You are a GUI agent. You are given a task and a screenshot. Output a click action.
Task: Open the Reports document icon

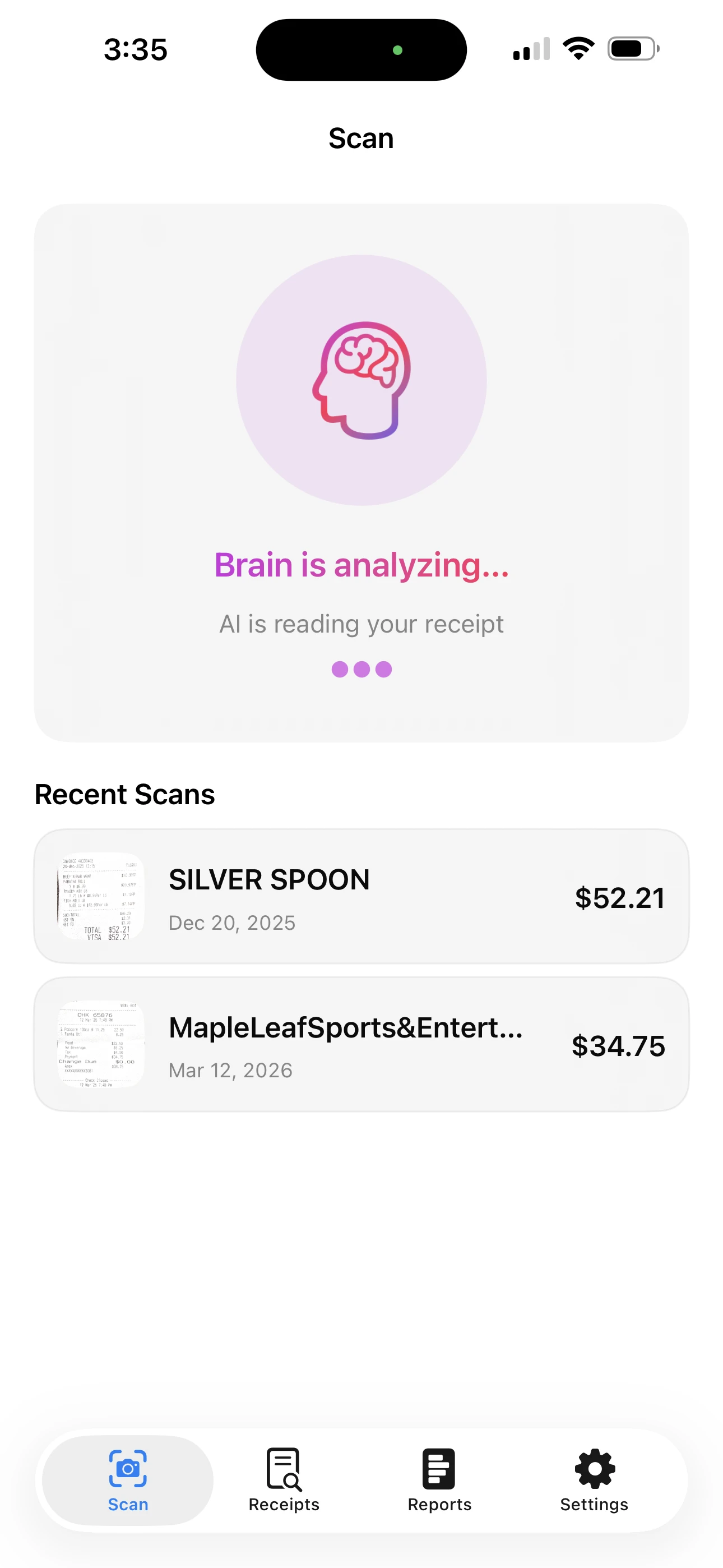point(439,1469)
